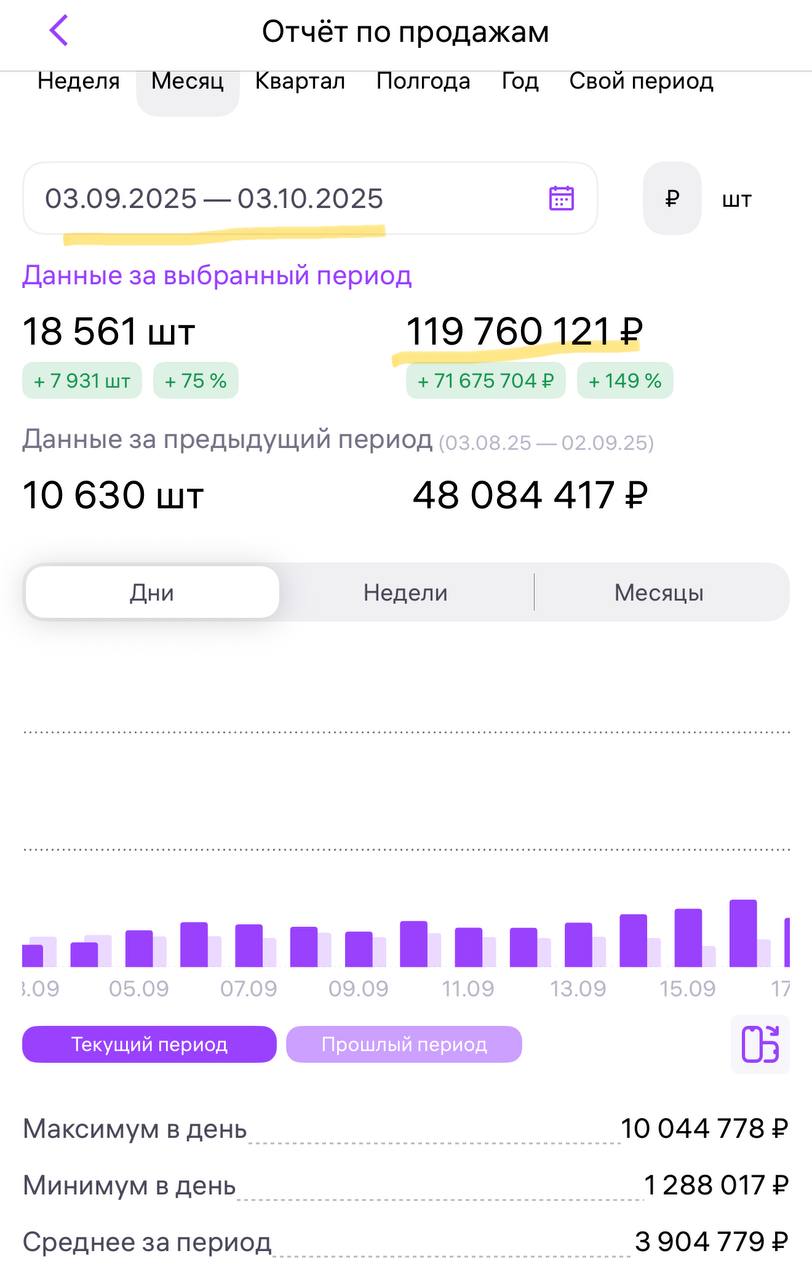The height and width of the screenshot is (1280, 812).
Task: Switch to the Год period
Action: tap(520, 82)
